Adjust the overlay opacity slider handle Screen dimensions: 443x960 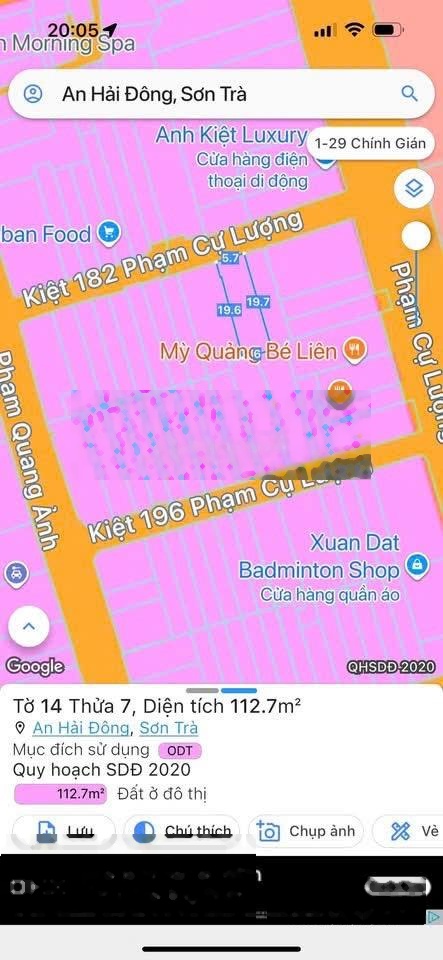[417, 236]
